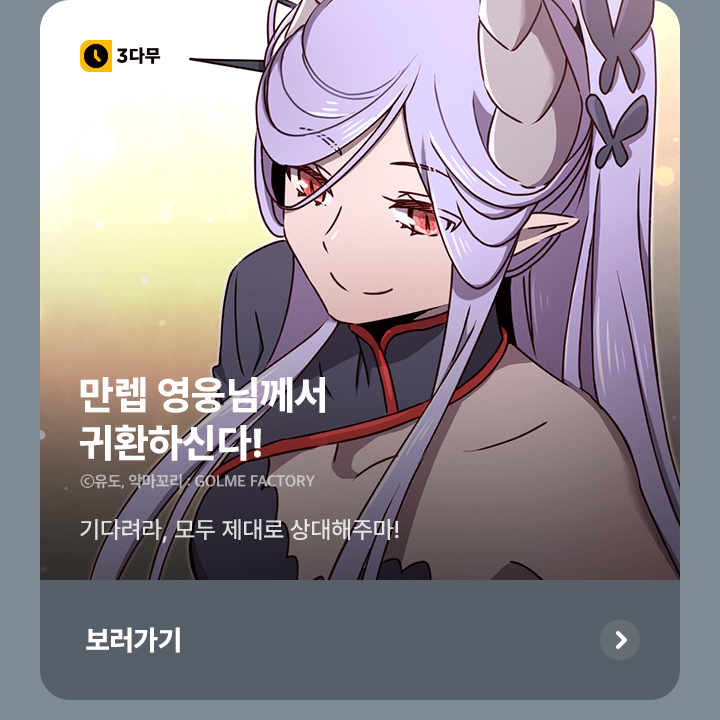Tap the 보러가기 button

[x=360, y=640]
